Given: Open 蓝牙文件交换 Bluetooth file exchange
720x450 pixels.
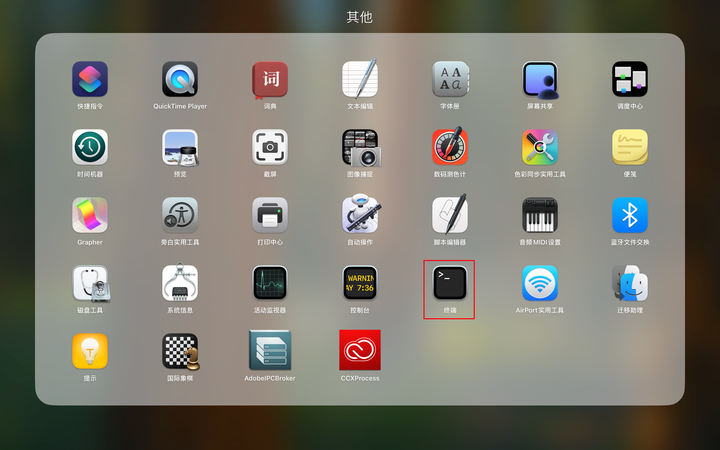Looking at the screenshot, I should [x=630, y=215].
